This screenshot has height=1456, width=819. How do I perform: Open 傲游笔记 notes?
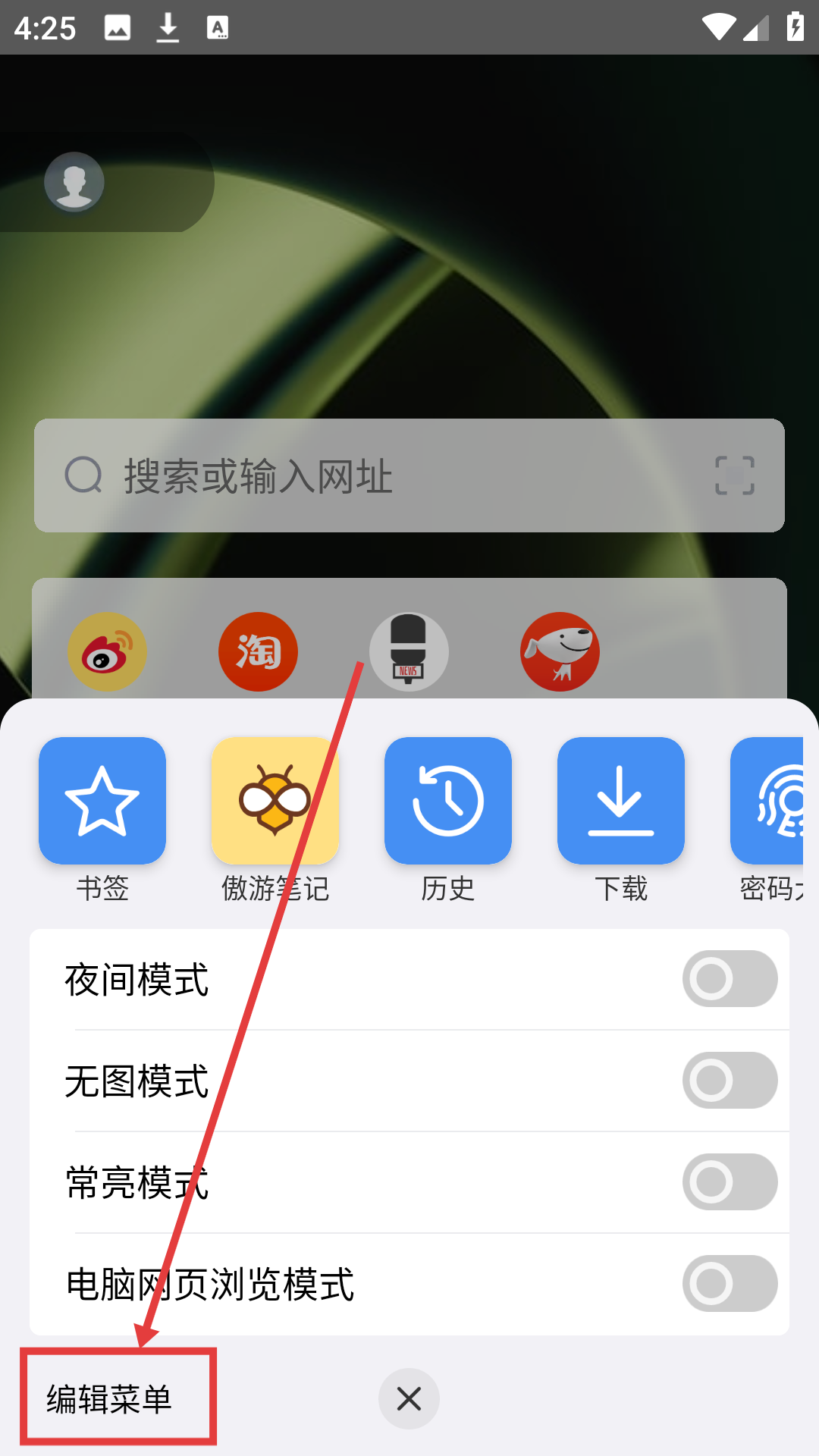275,801
